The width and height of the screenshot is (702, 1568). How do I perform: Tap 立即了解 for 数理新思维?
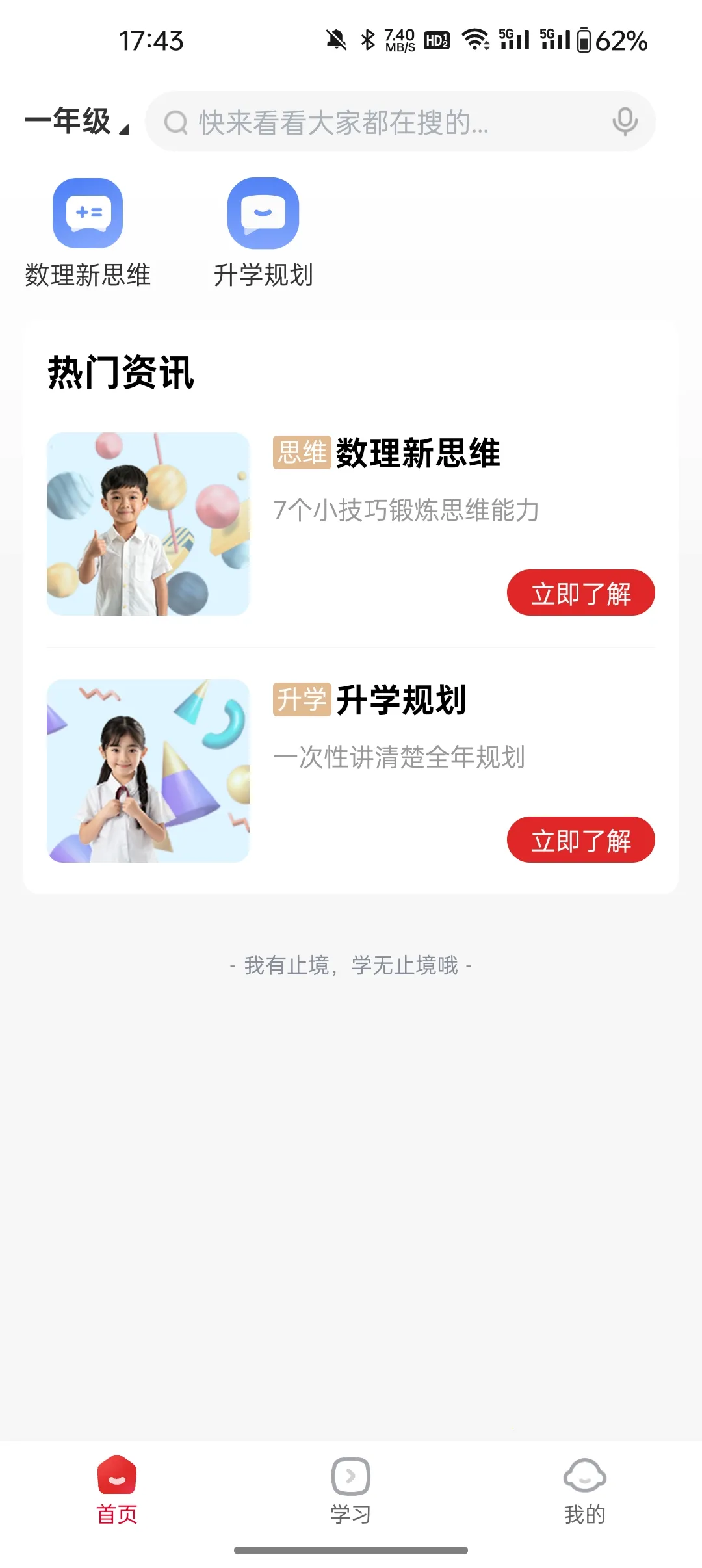click(x=580, y=593)
